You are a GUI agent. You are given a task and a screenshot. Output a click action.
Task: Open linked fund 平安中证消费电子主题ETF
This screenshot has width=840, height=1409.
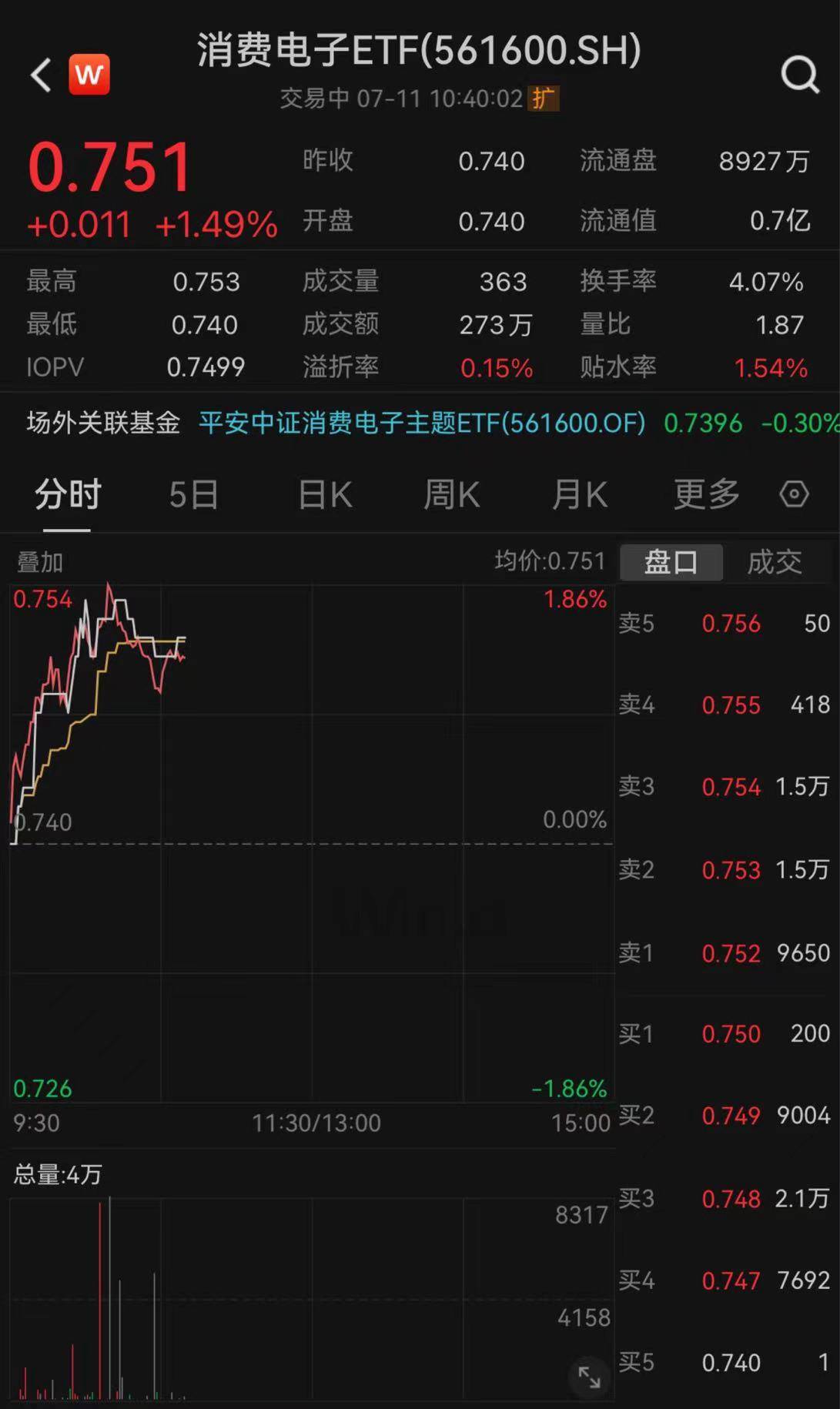[422, 423]
